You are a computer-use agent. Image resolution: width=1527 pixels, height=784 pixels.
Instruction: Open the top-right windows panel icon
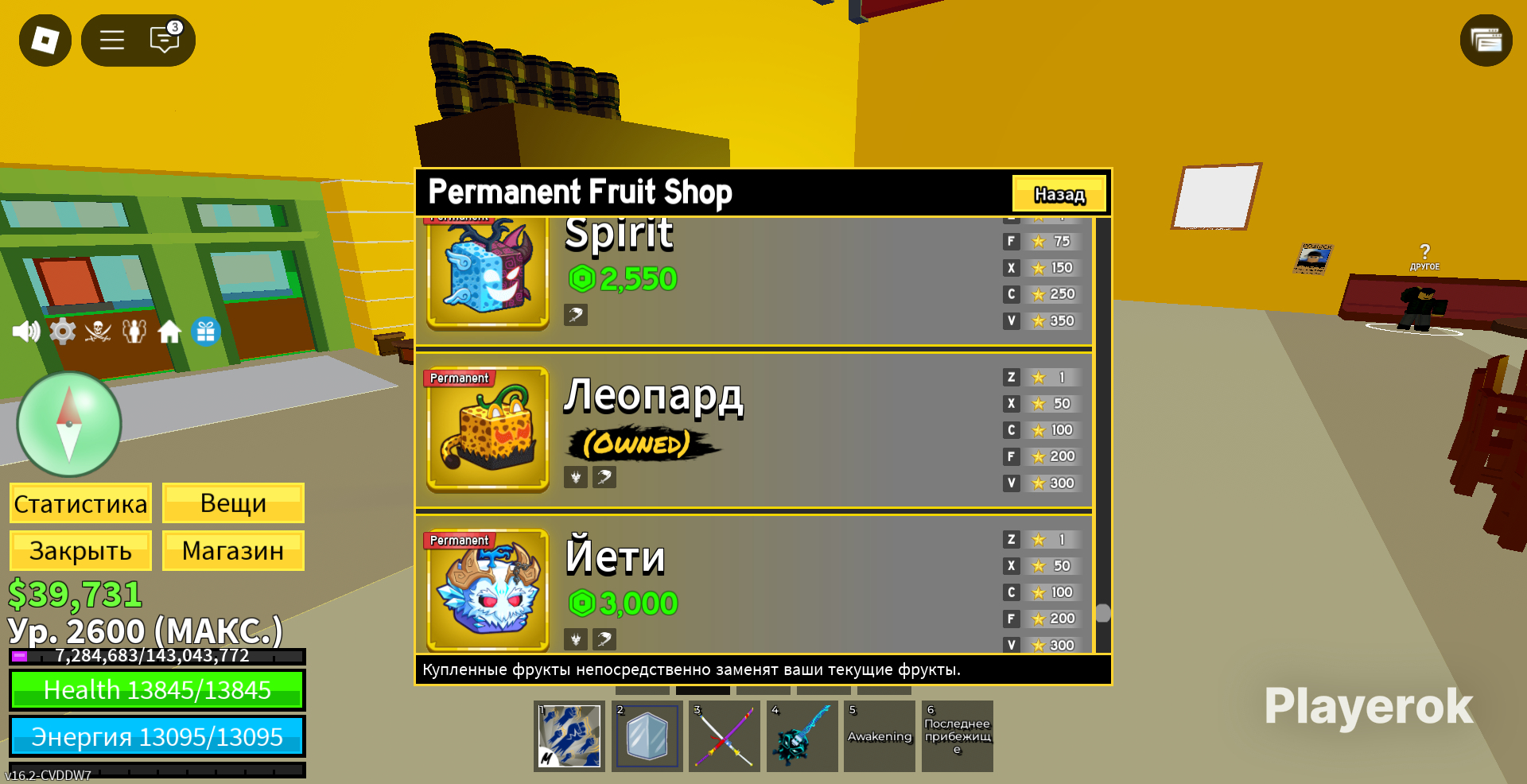1486,40
